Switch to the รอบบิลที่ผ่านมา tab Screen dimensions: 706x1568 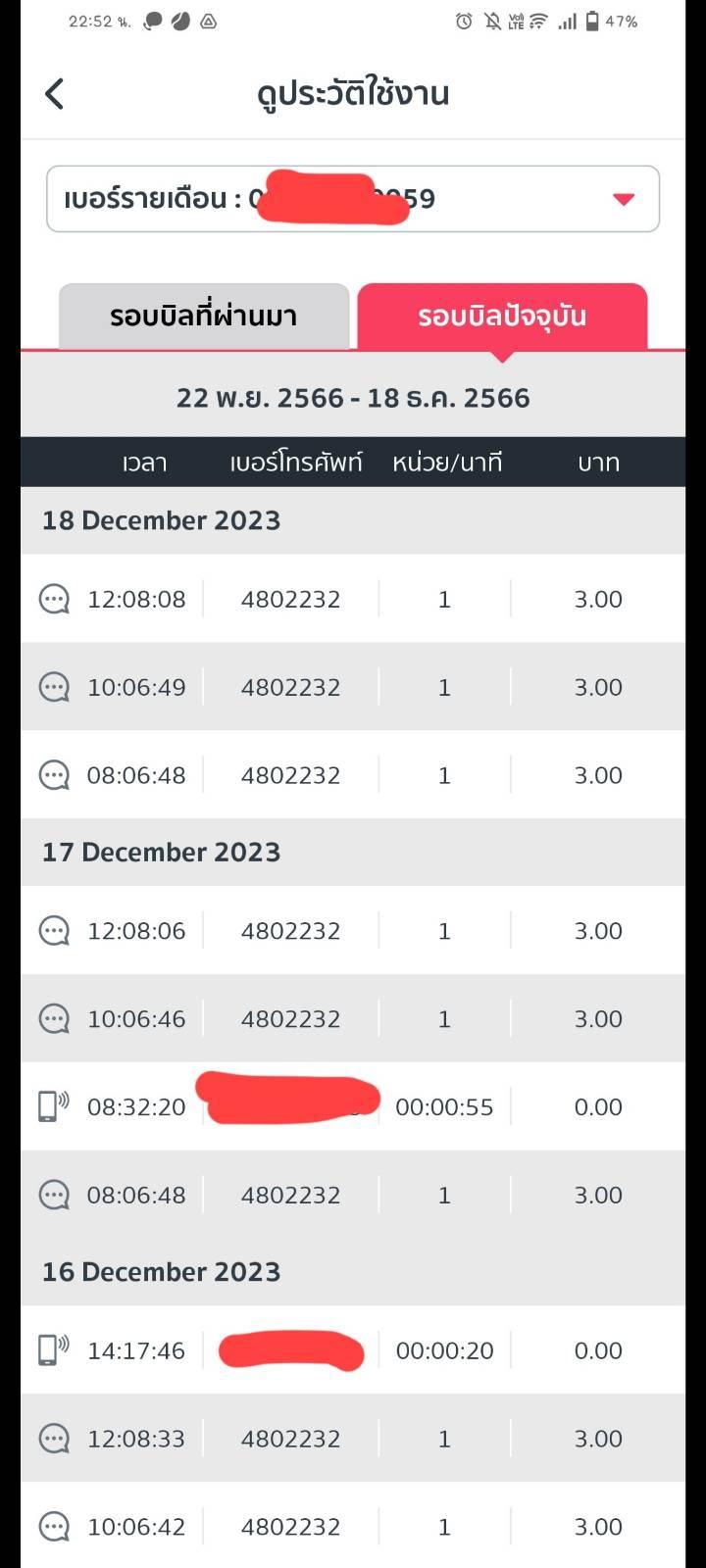[x=204, y=317]
